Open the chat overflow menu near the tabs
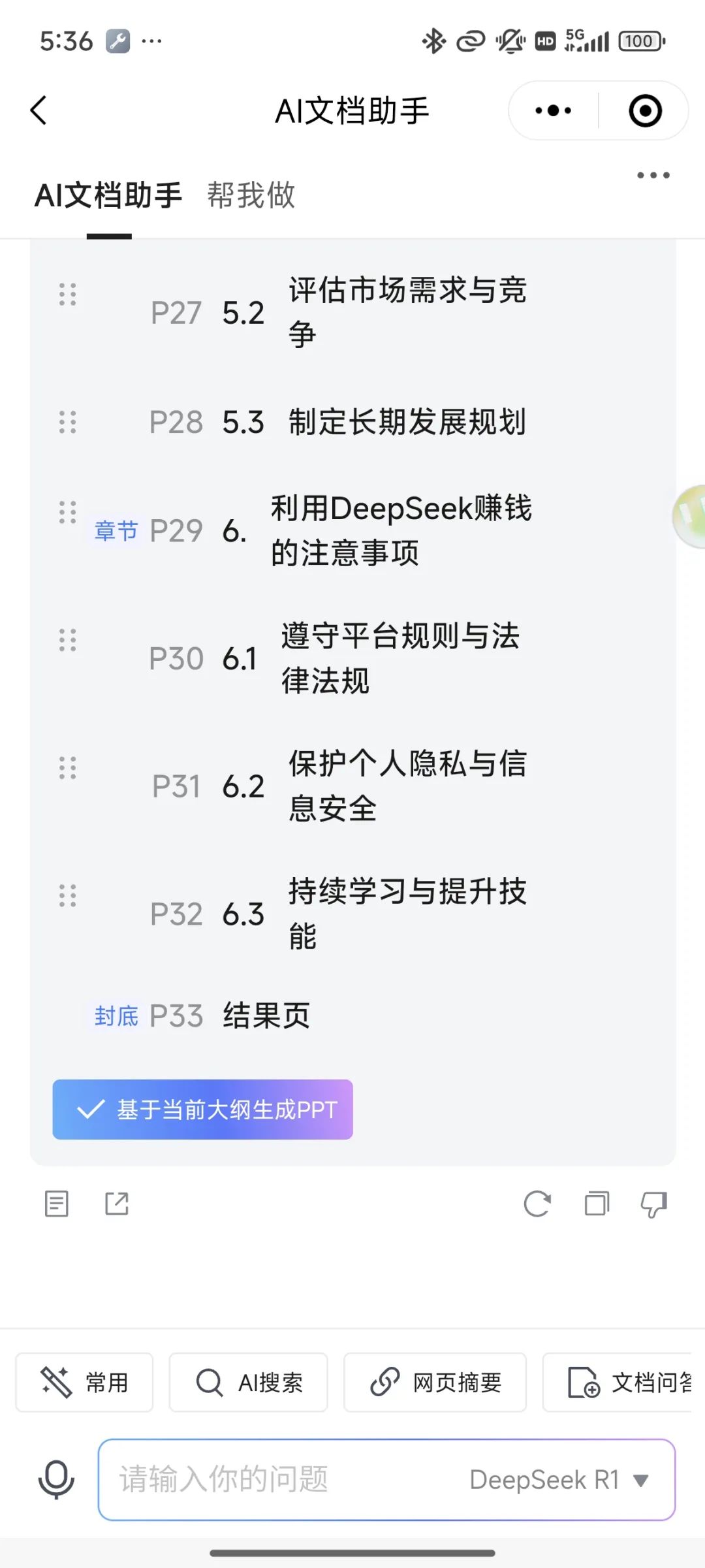This screenshot has height=1568, width=705. [651, 175]
